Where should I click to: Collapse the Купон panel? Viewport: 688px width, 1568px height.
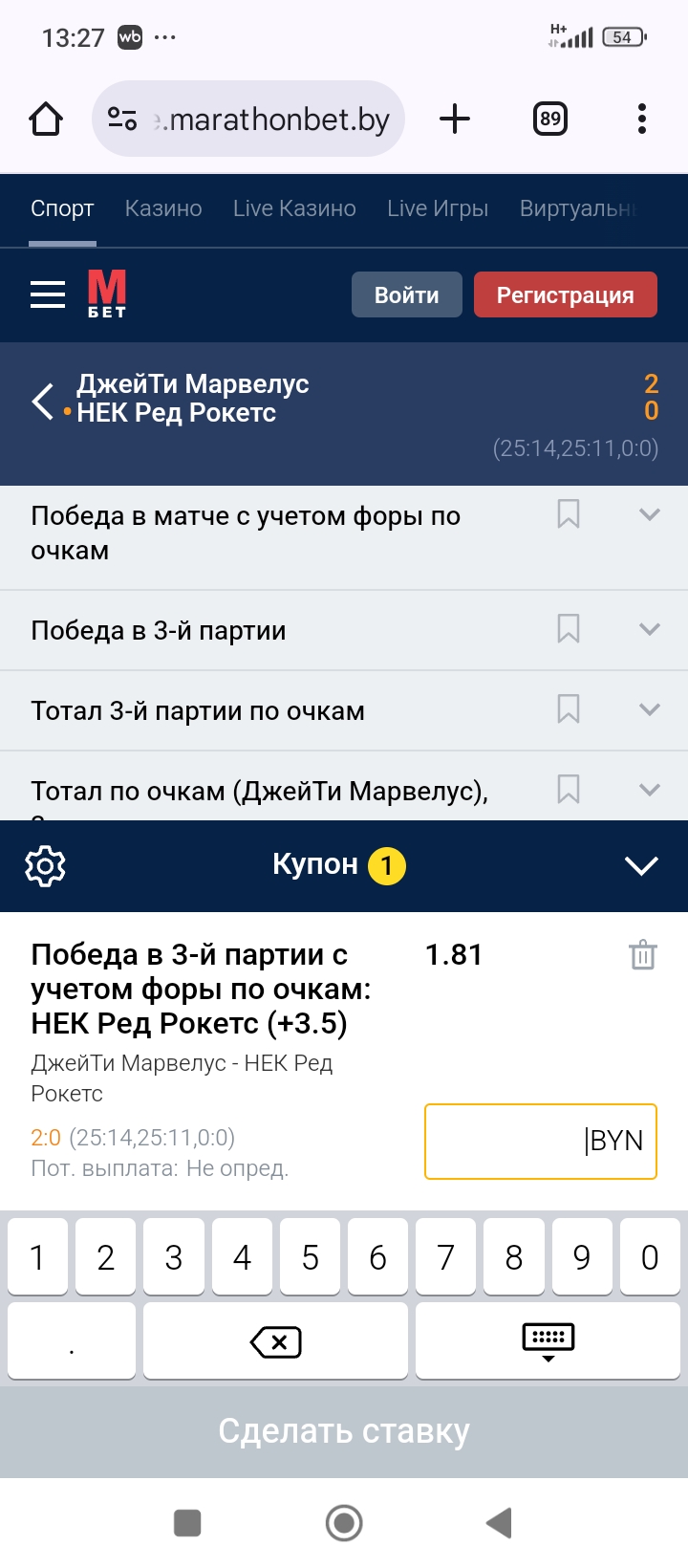(640, 865)
